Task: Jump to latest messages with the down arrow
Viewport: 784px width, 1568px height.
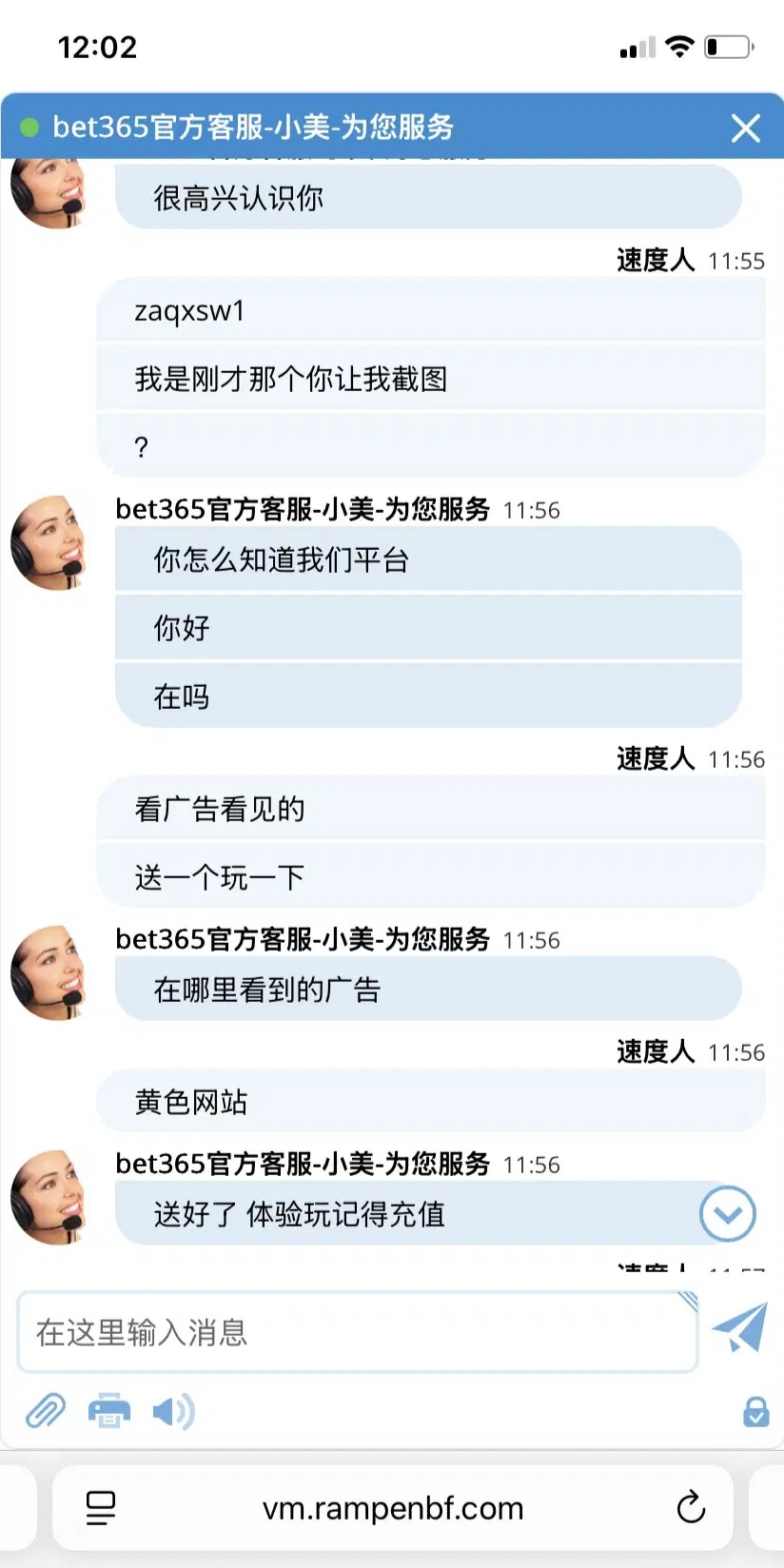Action: click(x=728, y=1214)
